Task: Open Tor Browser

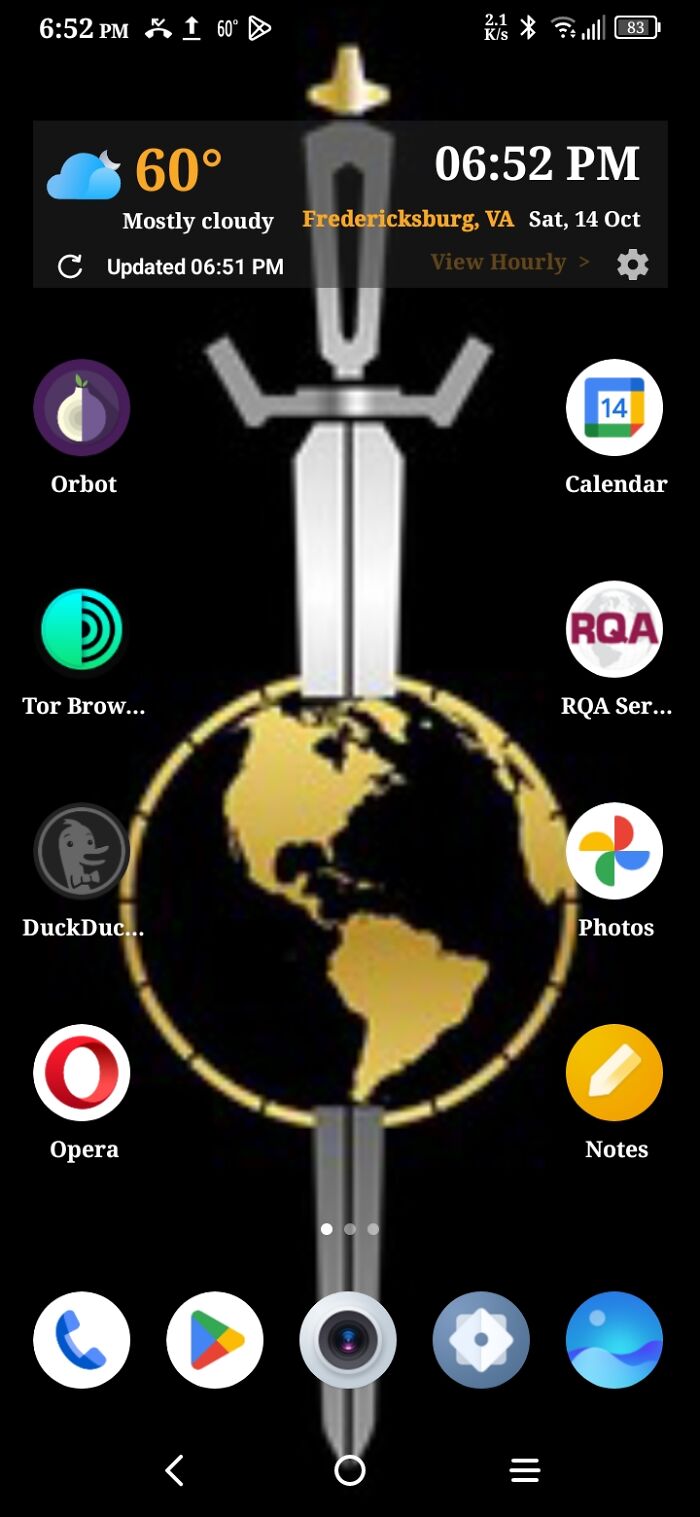Action: [x=82, y=630]
